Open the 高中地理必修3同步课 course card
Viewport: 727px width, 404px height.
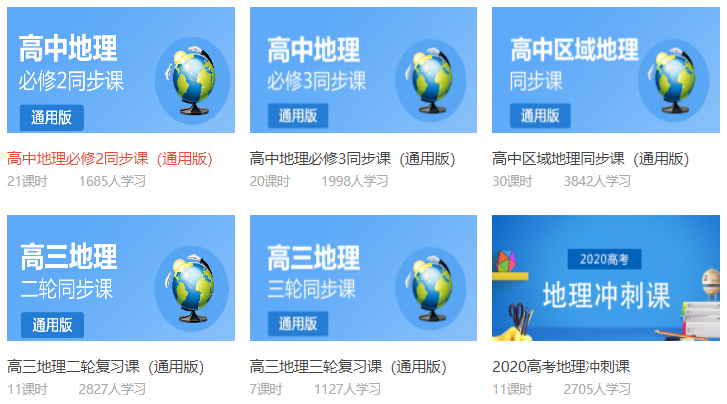click(x=363, y=70)
